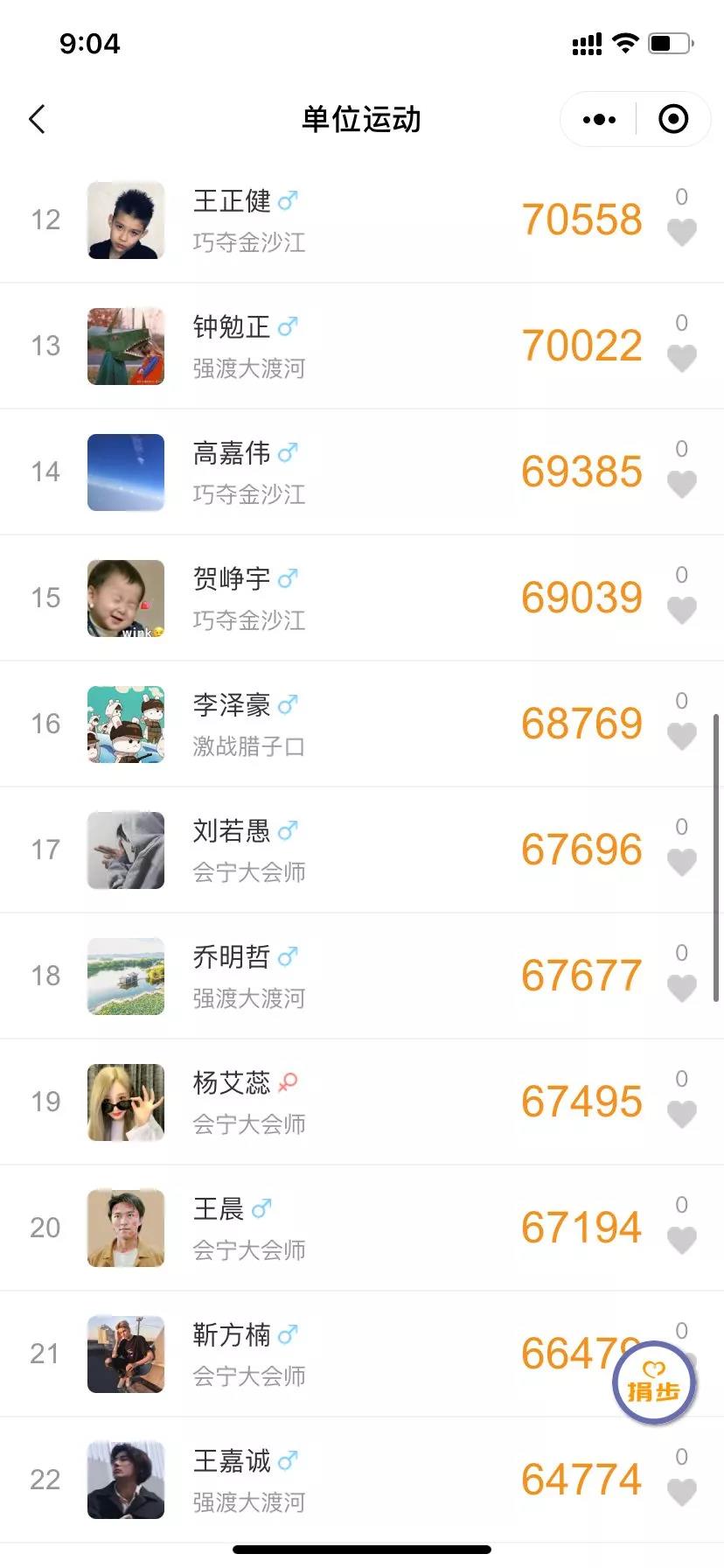Like 杨艾蕊's step record

pos(681,1114)
